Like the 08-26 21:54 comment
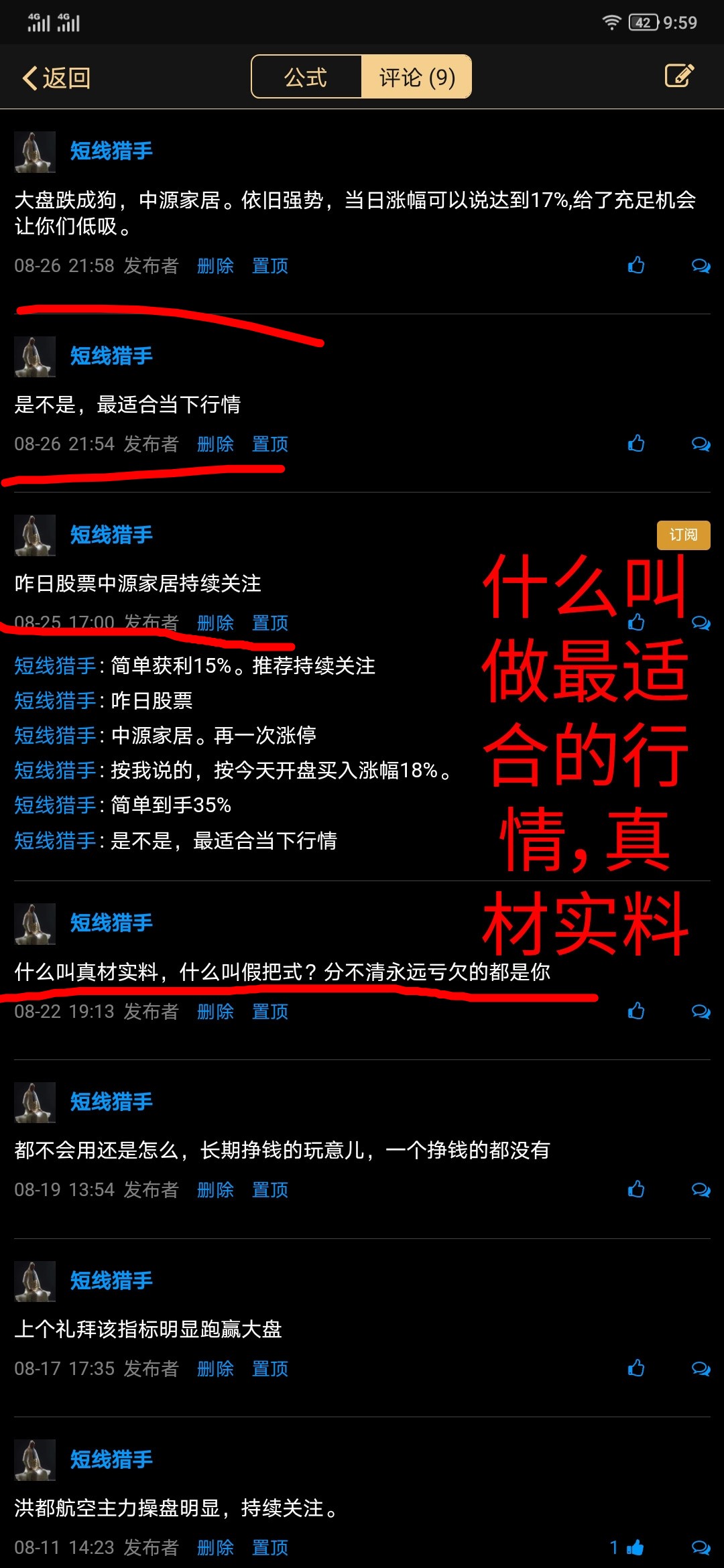Image resolution: width=724 pixels, height=1568 pixels. click(x=636, y=444)
